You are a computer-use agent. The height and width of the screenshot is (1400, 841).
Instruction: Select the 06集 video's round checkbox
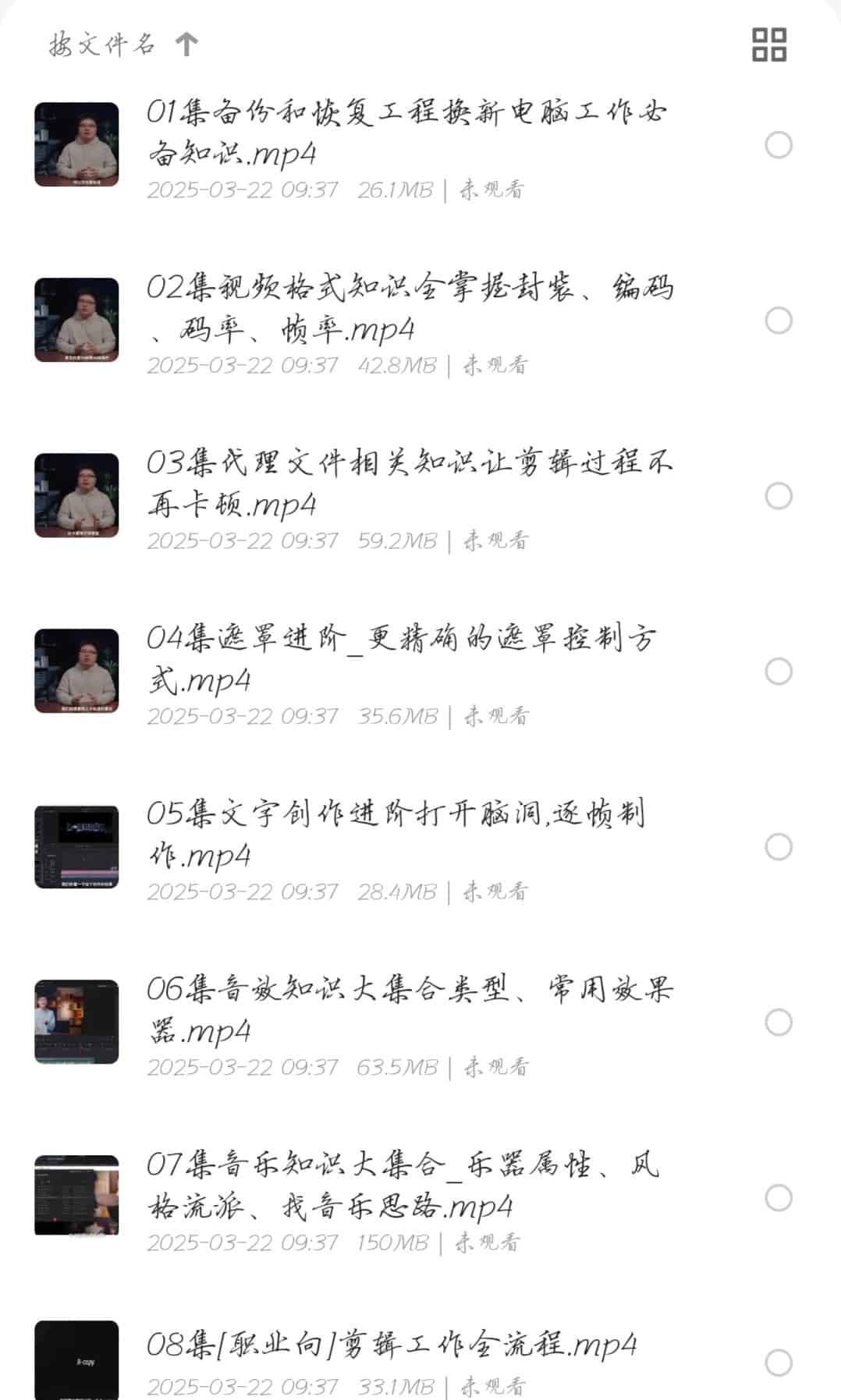[779, 1023]
